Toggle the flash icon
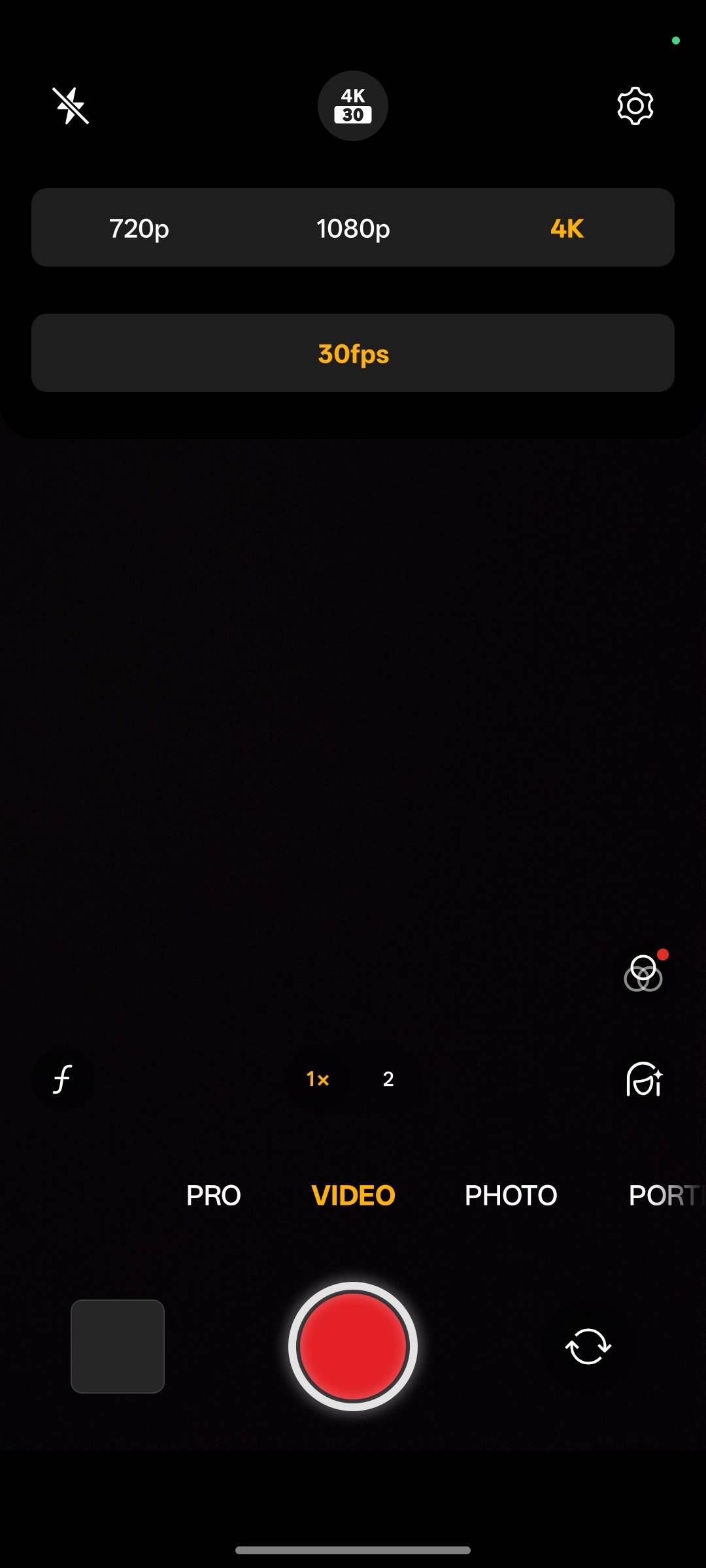Screen dimensions: 706x1568 tap(71, 106)
